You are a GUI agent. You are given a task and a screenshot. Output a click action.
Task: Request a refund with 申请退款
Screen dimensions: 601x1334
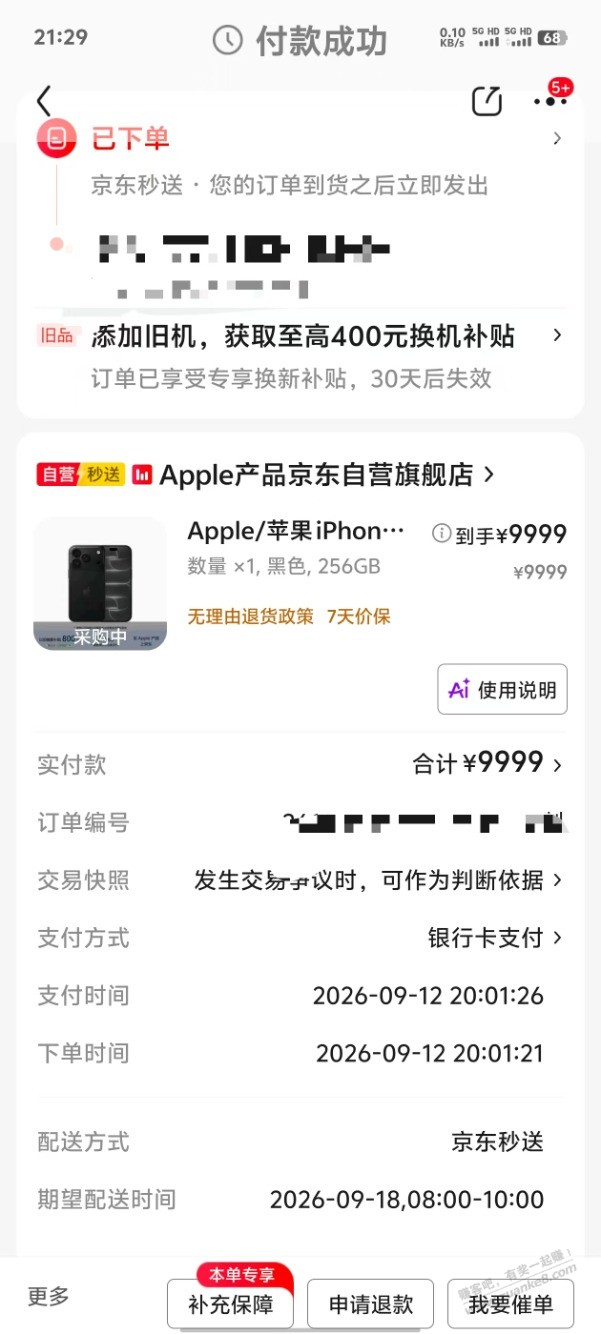click(x=371, y=1304)
